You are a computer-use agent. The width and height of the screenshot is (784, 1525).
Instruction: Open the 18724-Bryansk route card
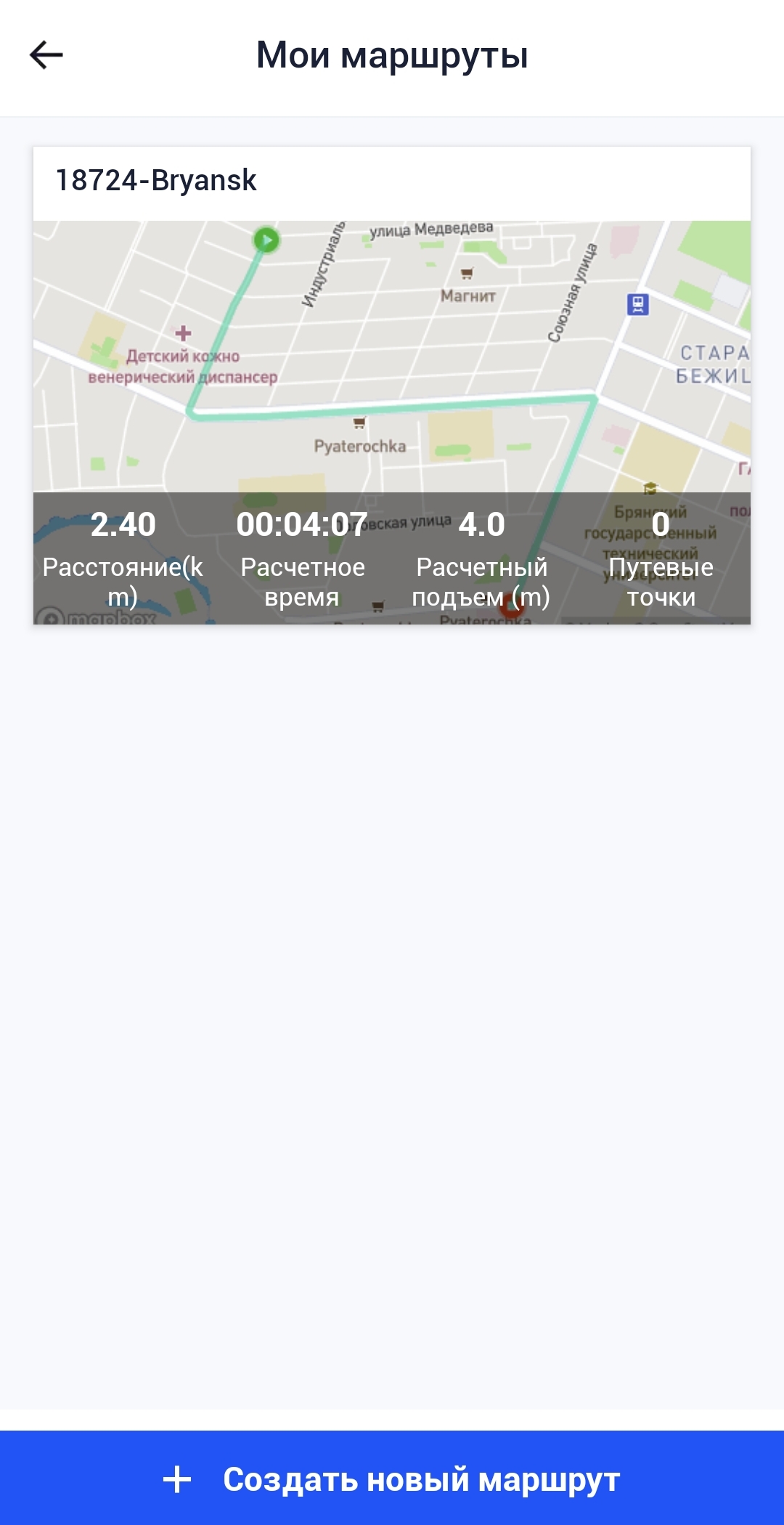coord(392,385)
